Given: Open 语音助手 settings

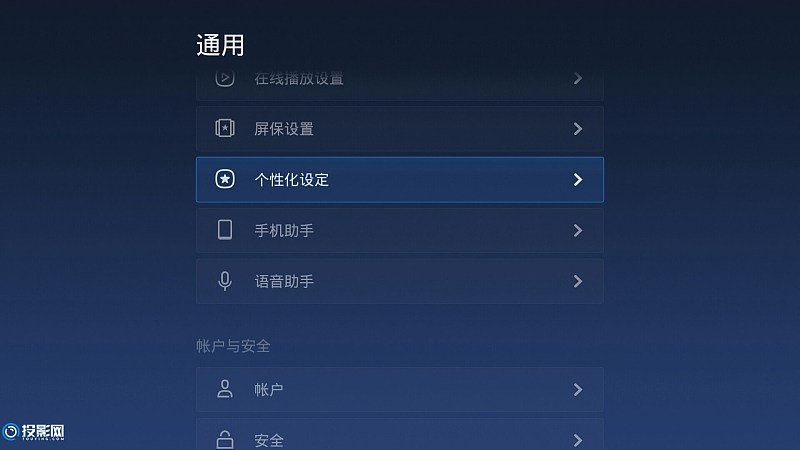Looking at the screenshot, I should (x=399, y=282).
